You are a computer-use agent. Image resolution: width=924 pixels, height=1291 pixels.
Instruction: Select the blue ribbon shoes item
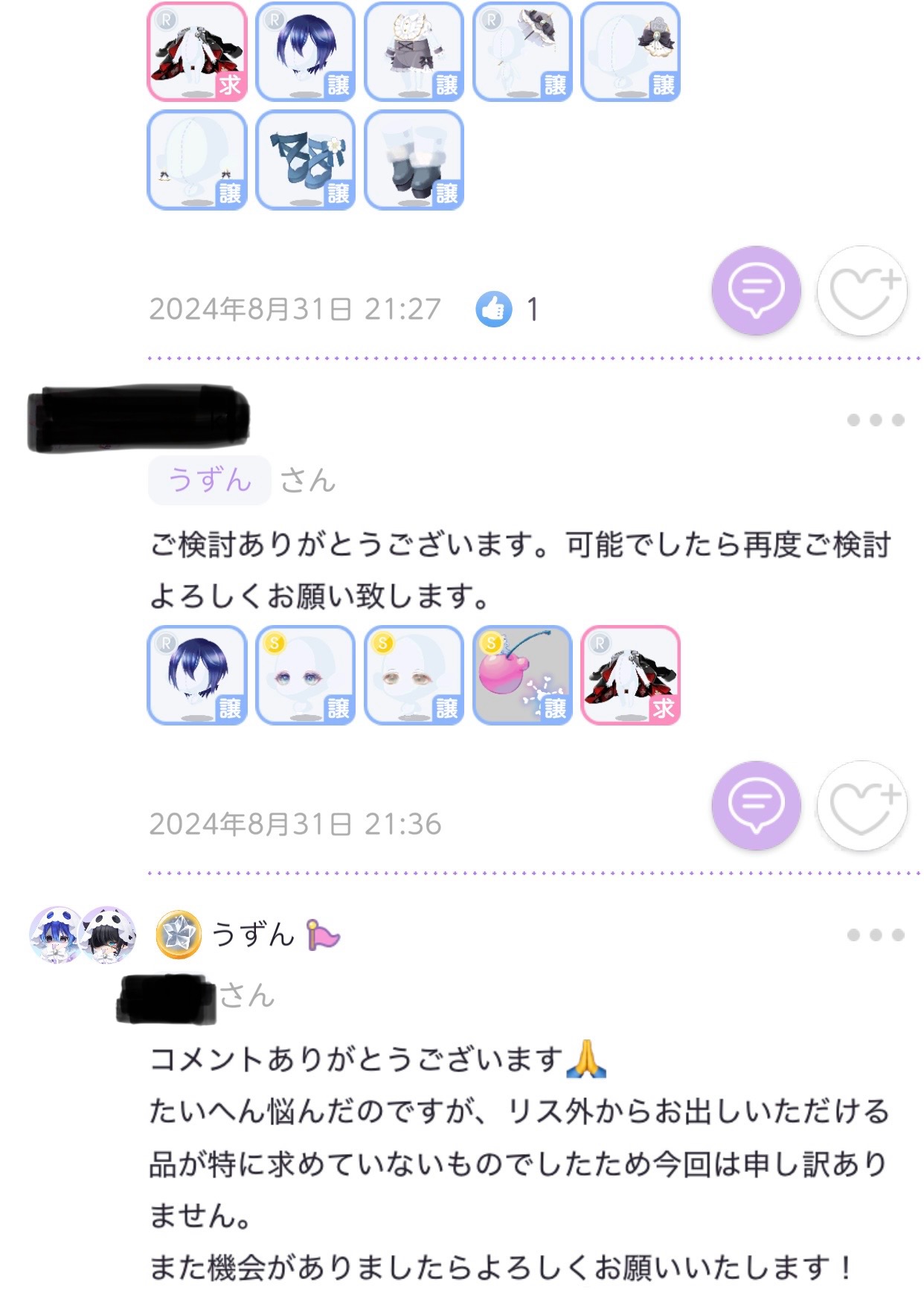tap(306, 160)
